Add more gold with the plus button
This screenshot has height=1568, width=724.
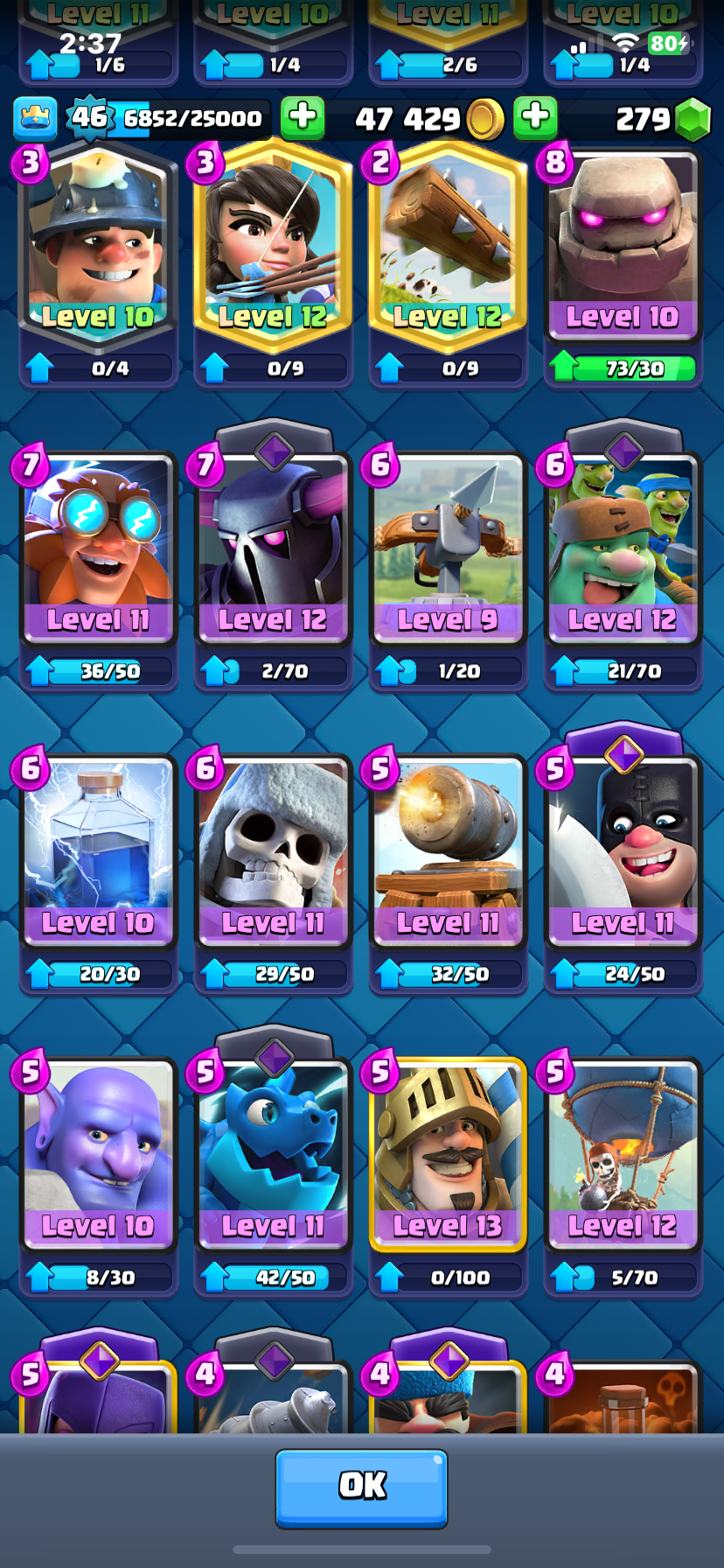303,117
